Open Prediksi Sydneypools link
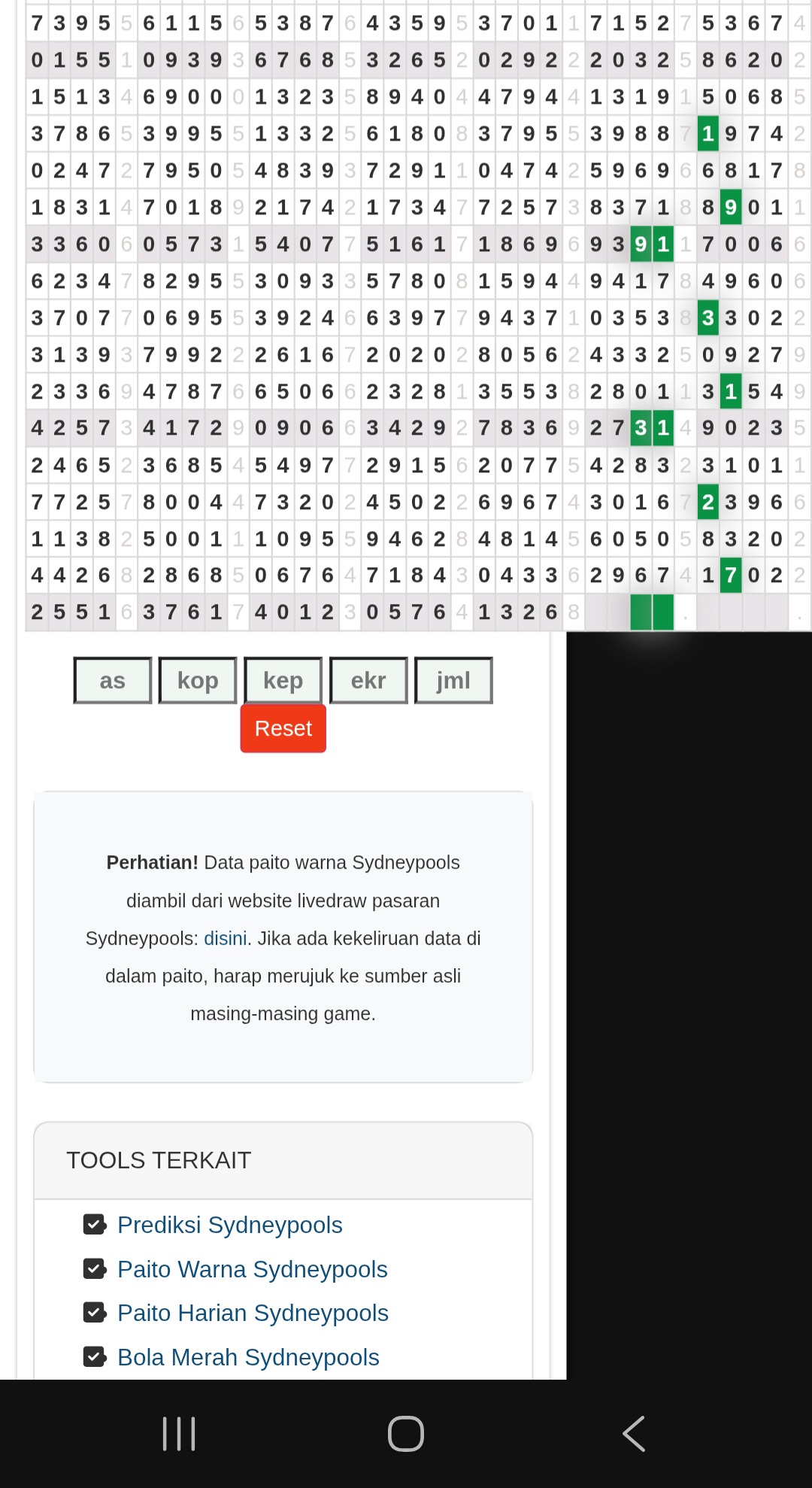812x1488 pixels. click(x=229, y=1225)
